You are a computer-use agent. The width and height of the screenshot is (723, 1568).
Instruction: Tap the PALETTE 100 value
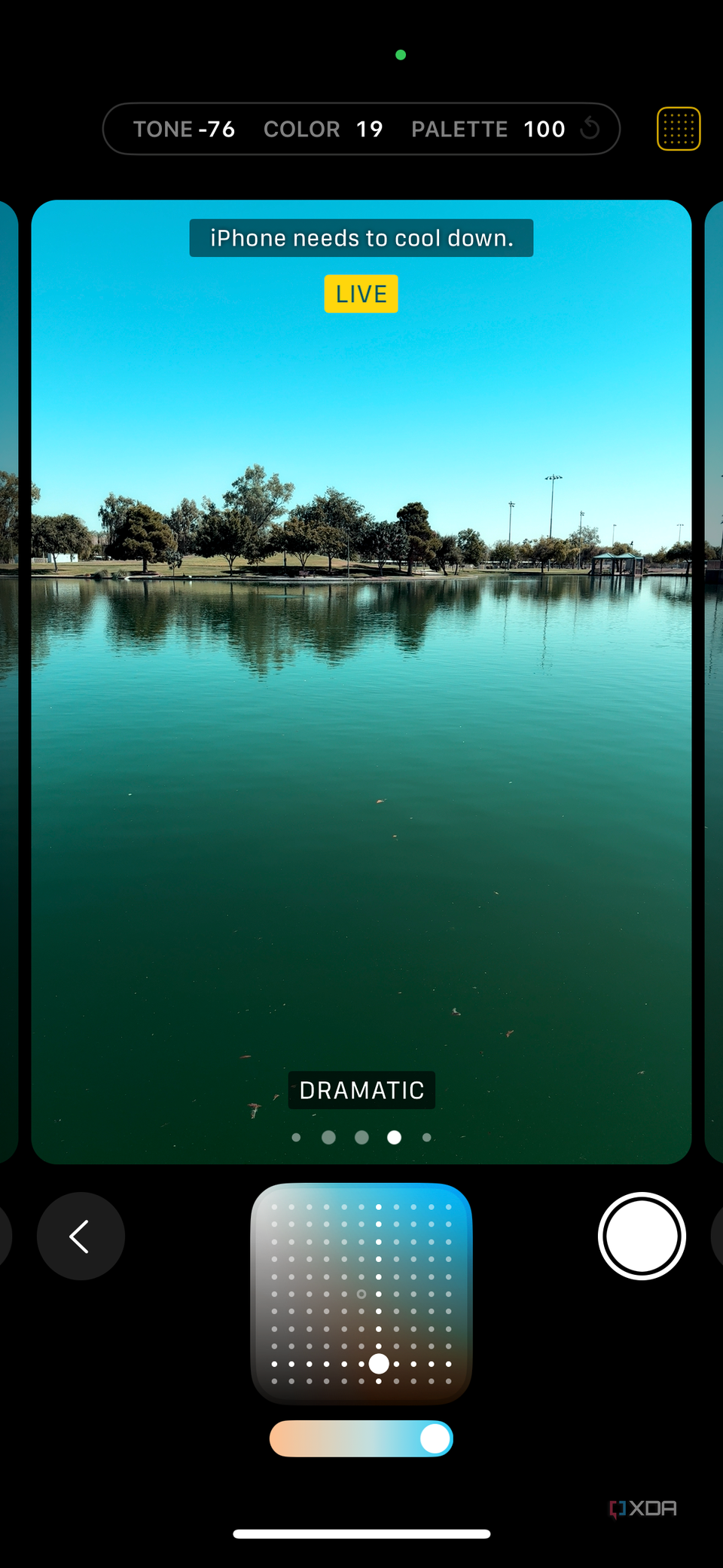[488, 129]
